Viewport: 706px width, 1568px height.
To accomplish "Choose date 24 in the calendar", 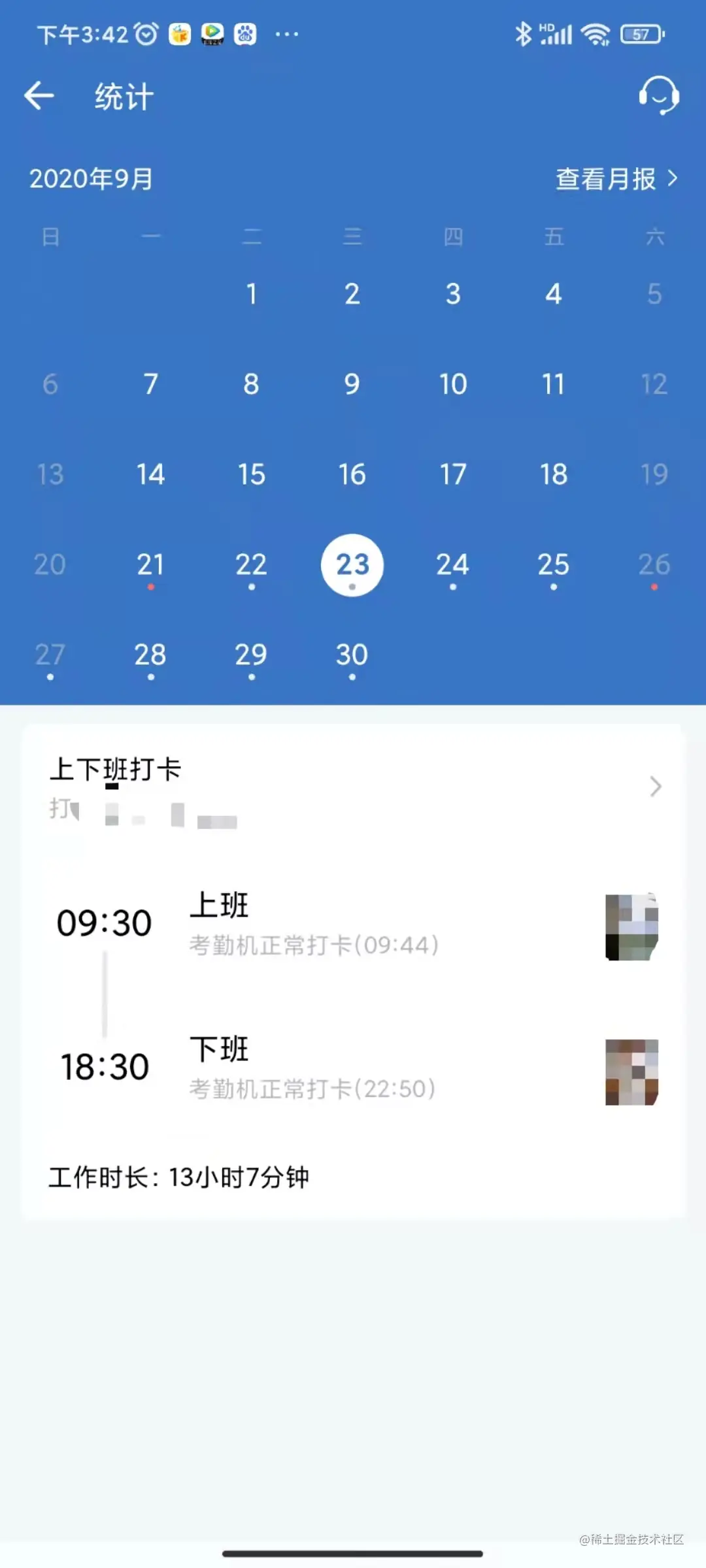I will pyautogui.click(x=452, y=565).
